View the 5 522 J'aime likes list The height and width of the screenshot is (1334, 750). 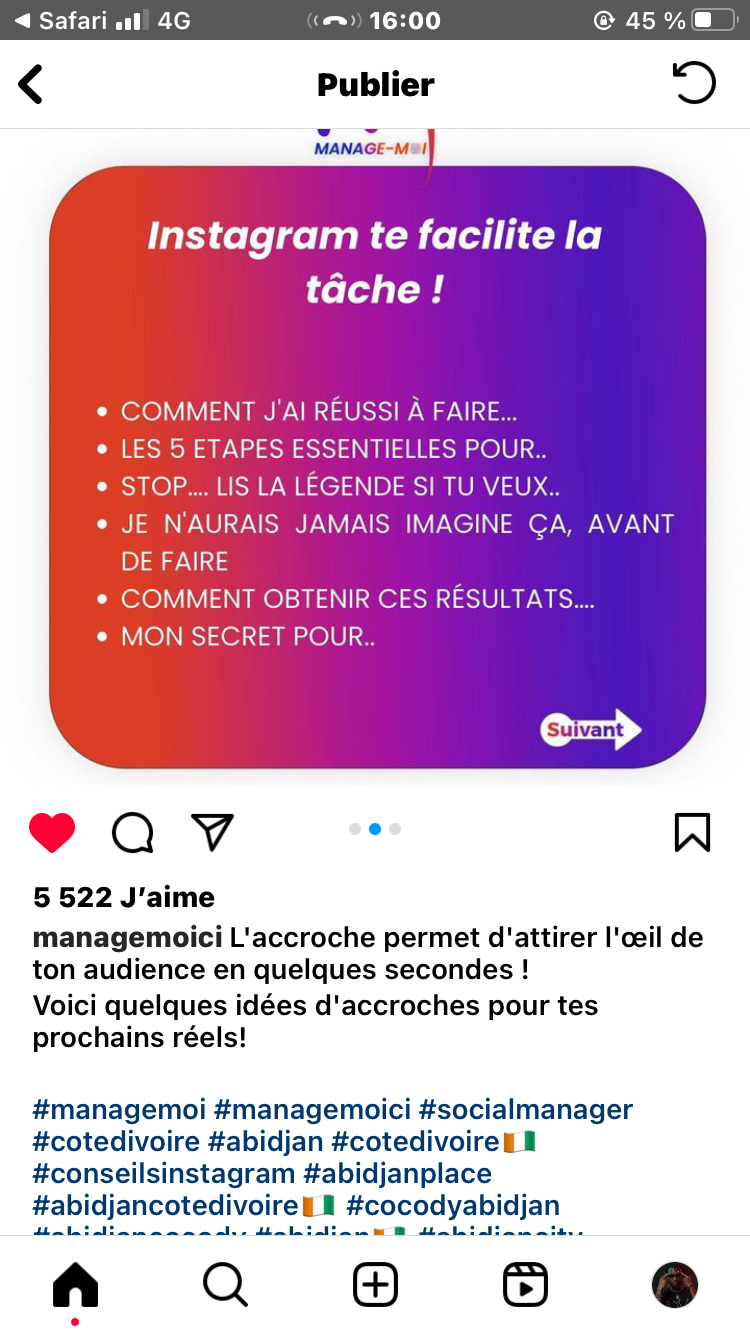point(124,897)
